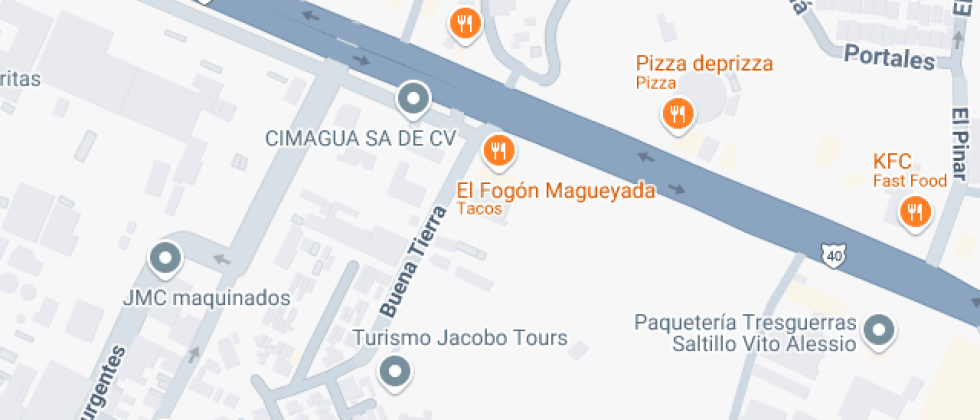Open the CIMAGUA SA DE CV place marker
Image resolution: width=980 pixels, height=420 pixels.
tap(412, 99)
